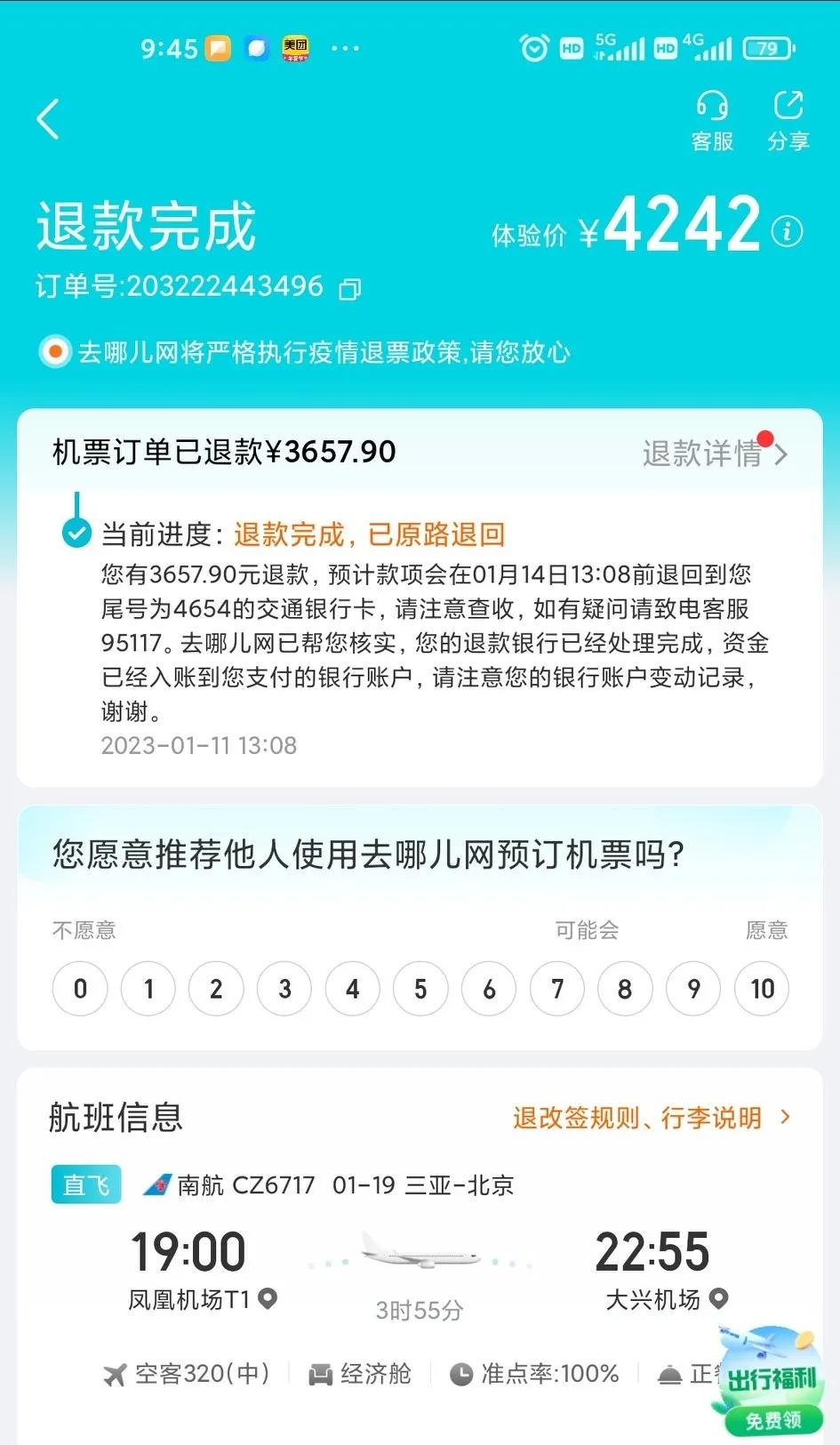Tap location pin beside 大兴机场
Screen dimensions: 840x1445
click(720, 1300)
